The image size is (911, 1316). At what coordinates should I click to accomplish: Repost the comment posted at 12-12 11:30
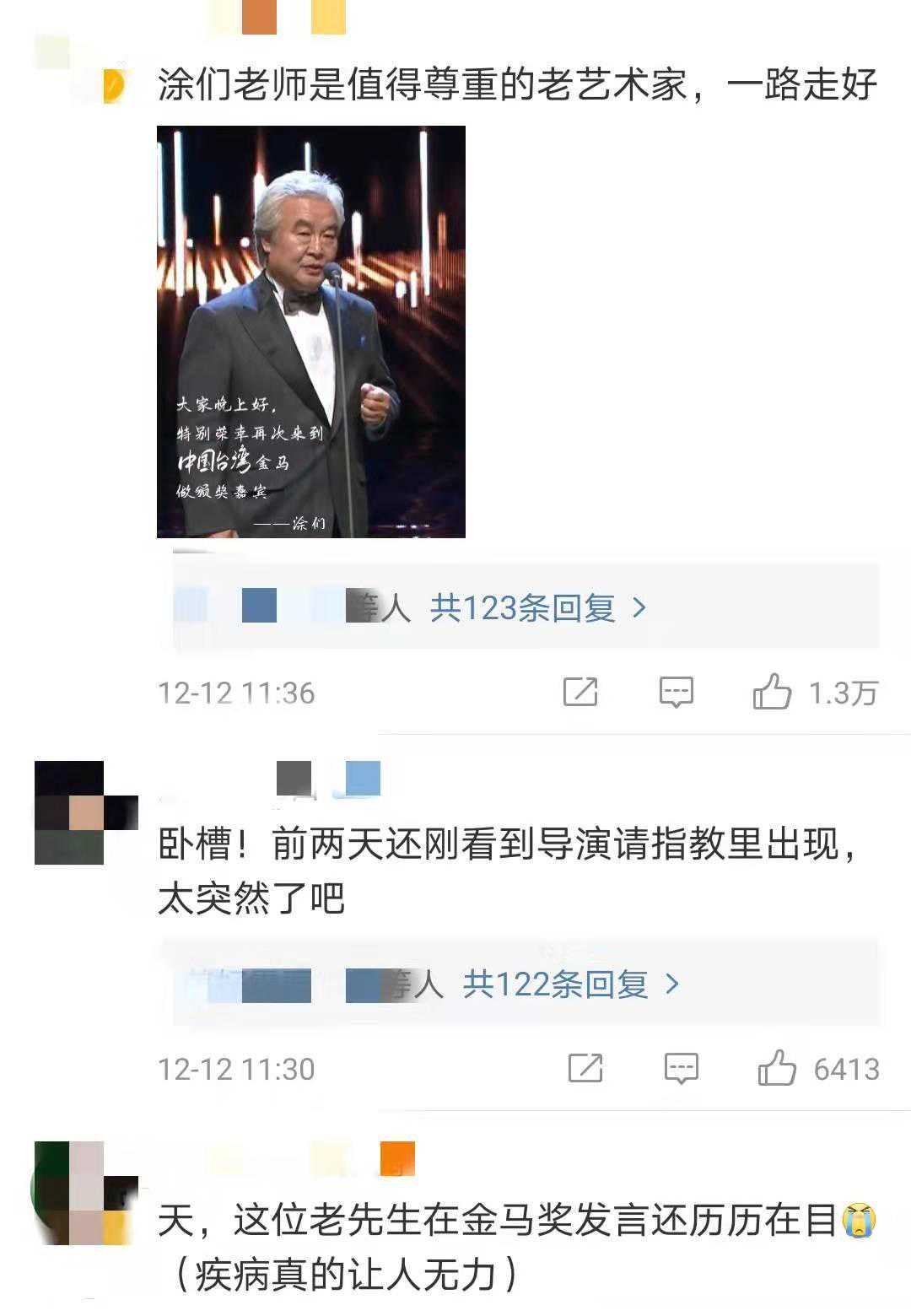click(x=585, y=1068)
